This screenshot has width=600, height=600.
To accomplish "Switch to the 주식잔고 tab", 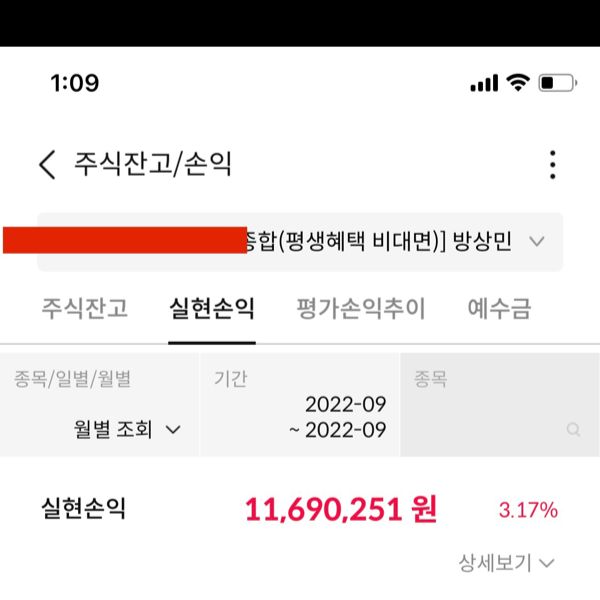I will tap(84, 309).
